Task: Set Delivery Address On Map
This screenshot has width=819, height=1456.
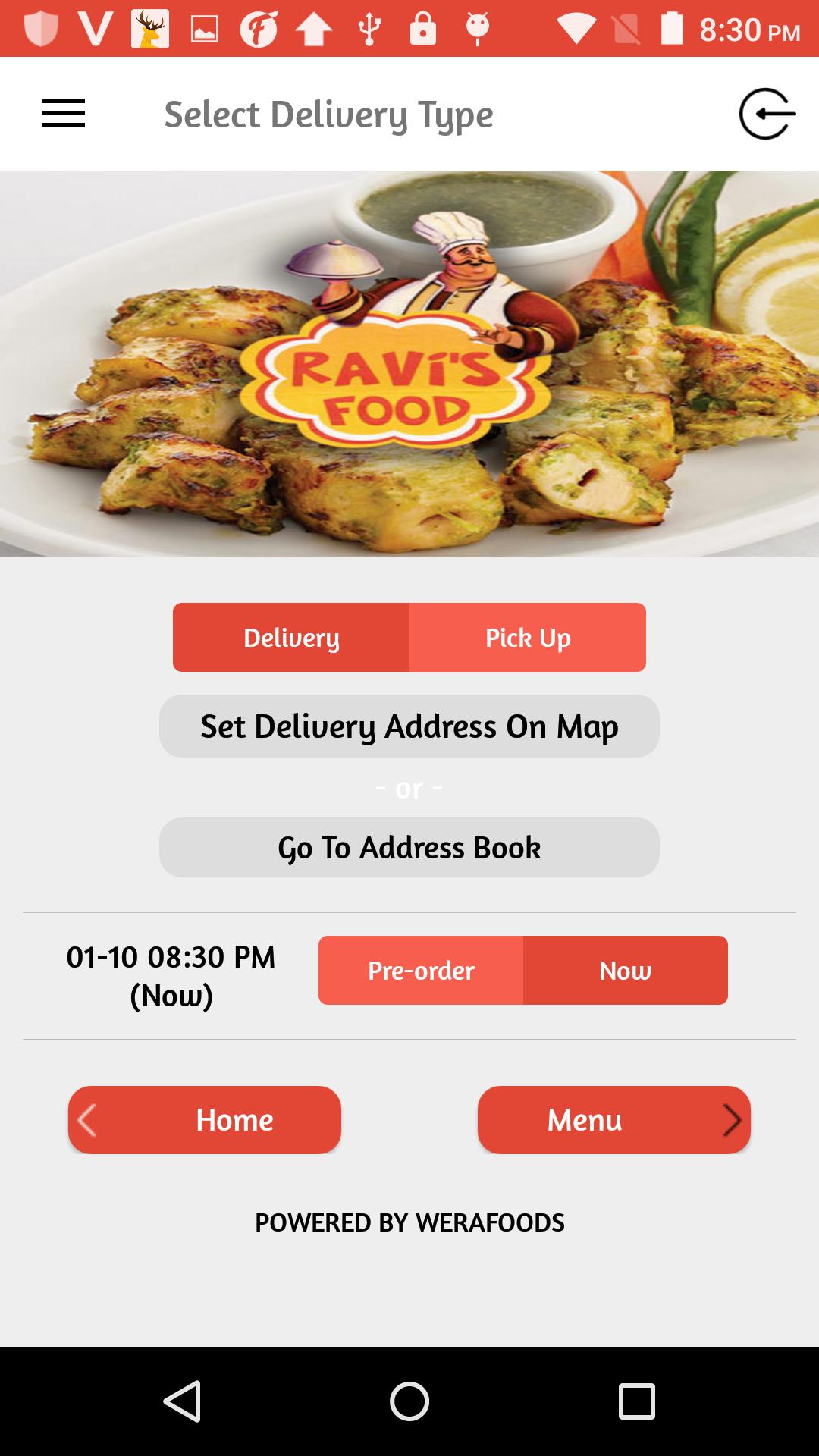Action: 409,726
